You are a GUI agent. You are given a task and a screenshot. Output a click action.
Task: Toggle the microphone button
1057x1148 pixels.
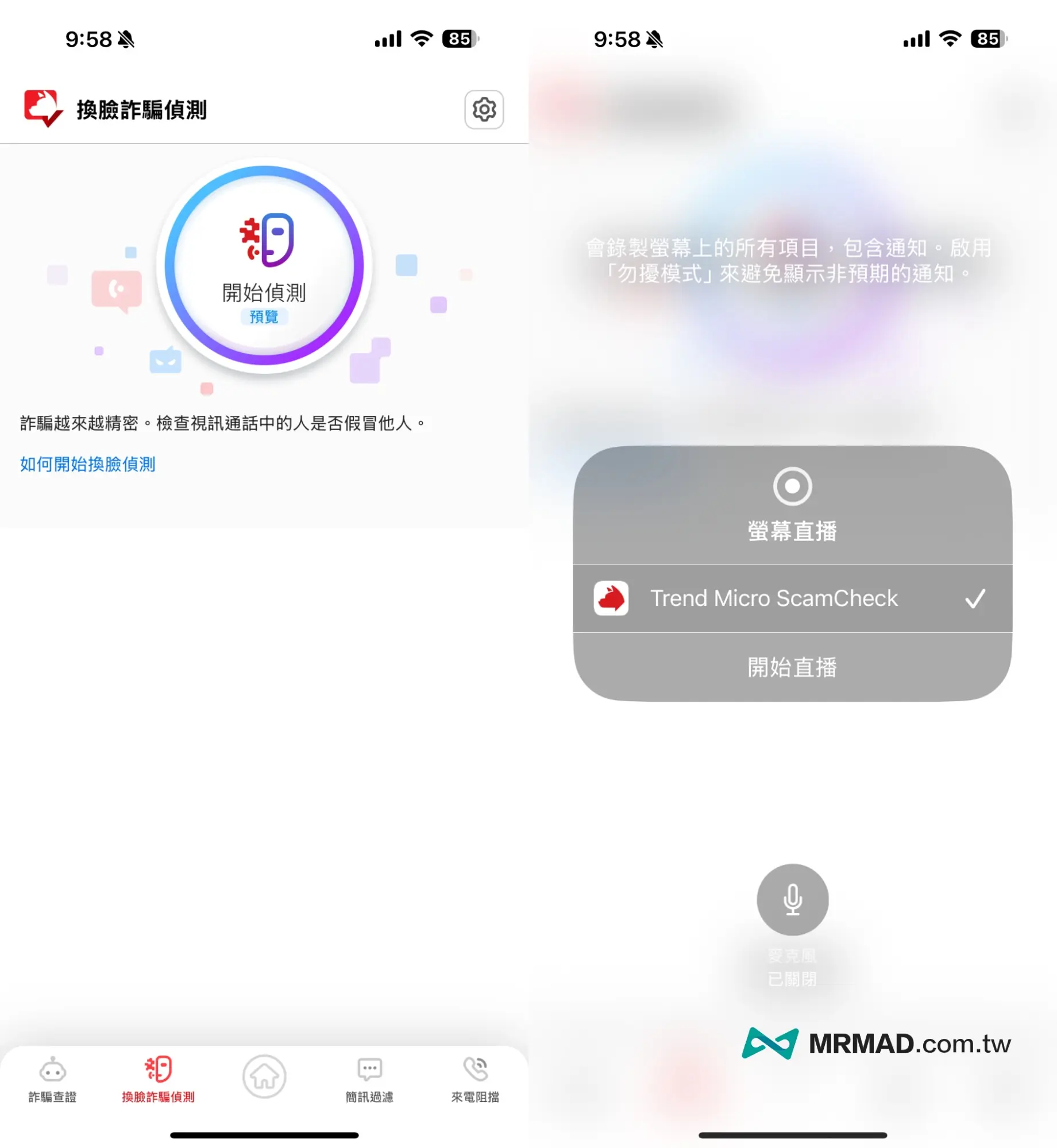coord(792,899)
